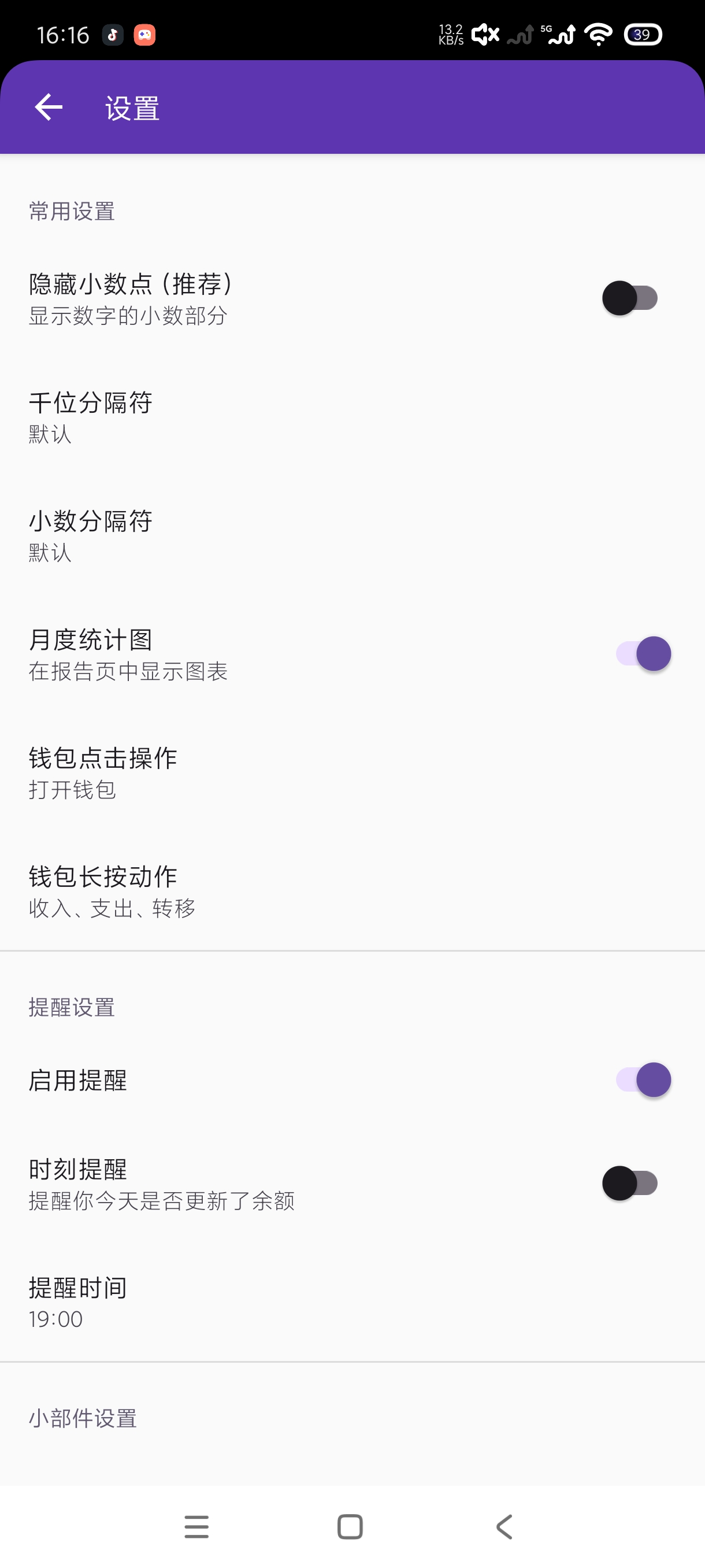705x1568 pixels.
Task: Turn off the 启用提醒 switch
Action: tap(644, 1080)
